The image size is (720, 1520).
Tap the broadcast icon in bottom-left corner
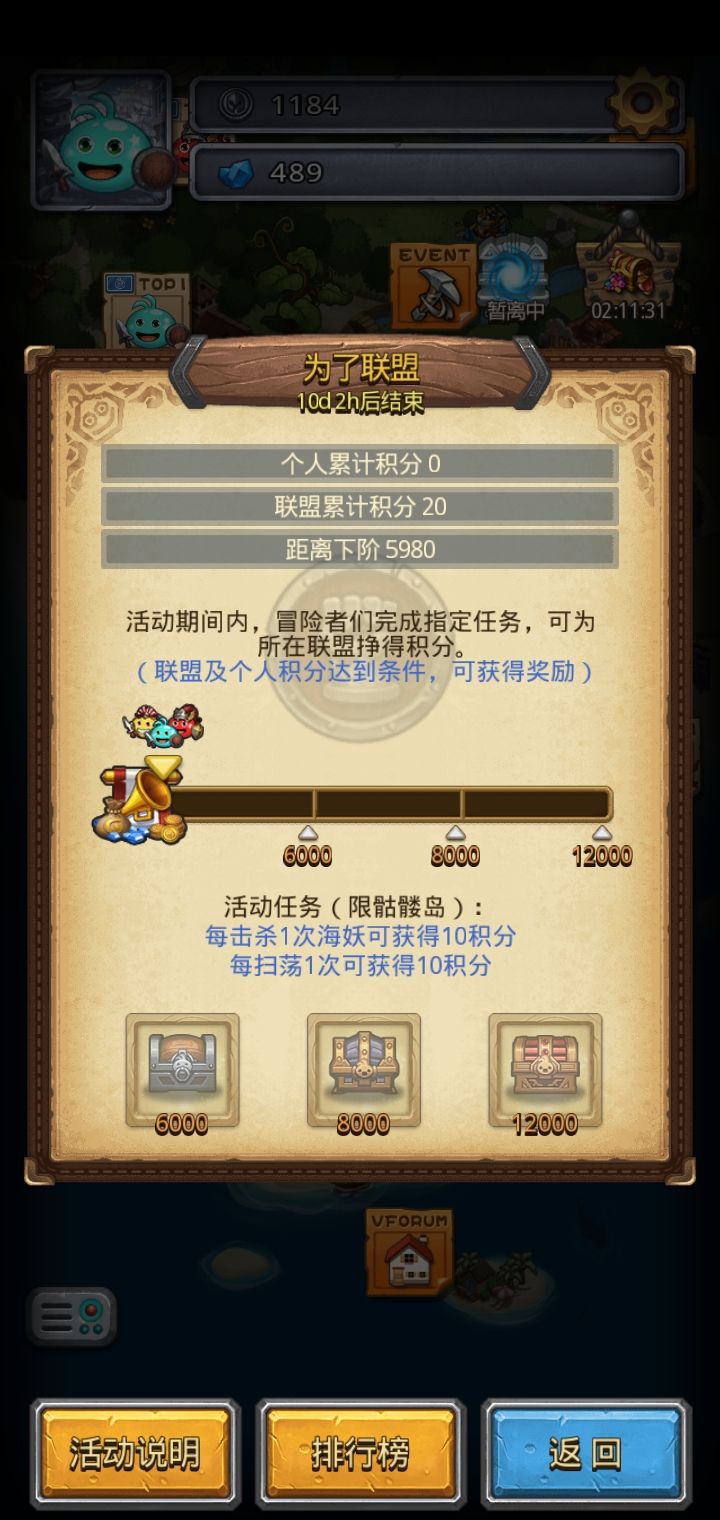72,1318
